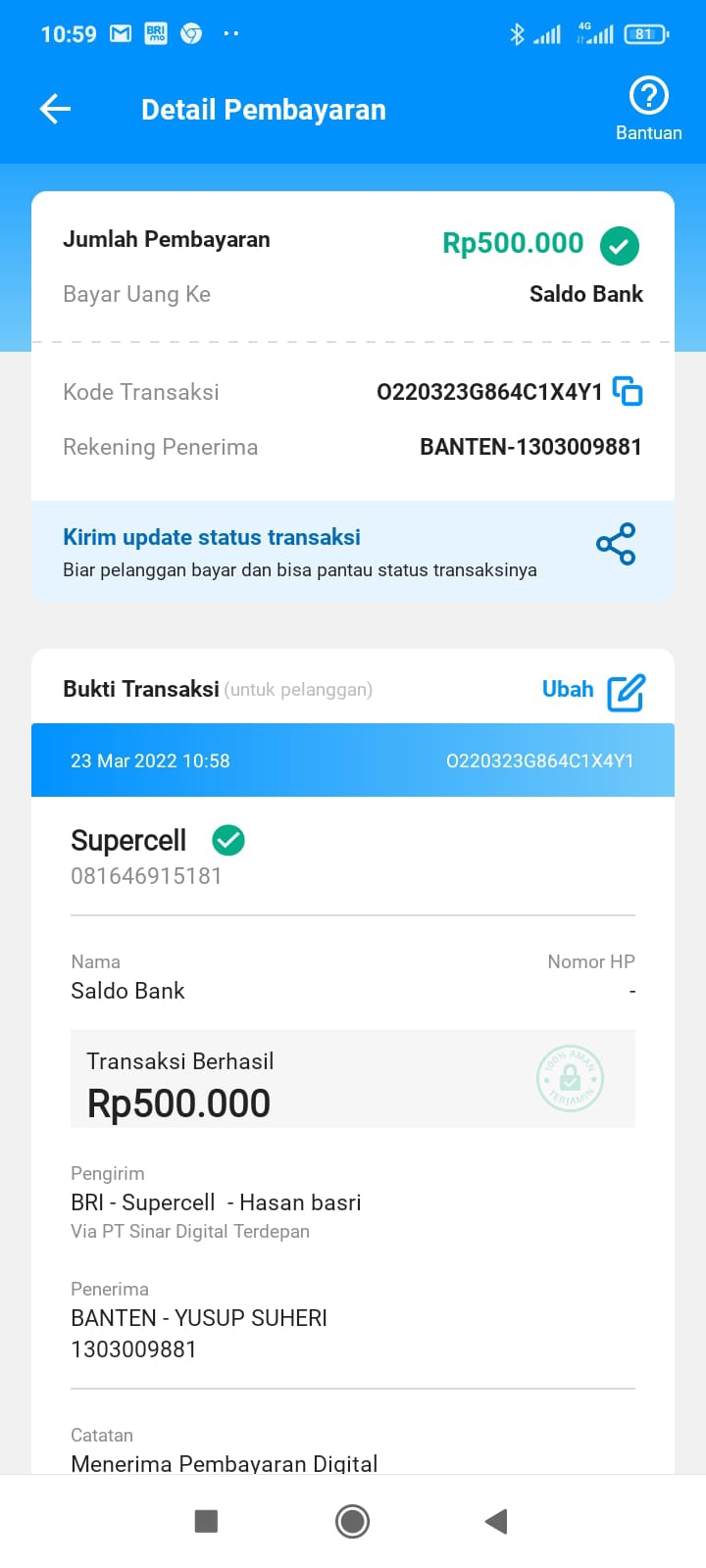Tap the system home button
Image resolution: width=706 pixels, height=1568 pixels.
[x=352, y=1521]
